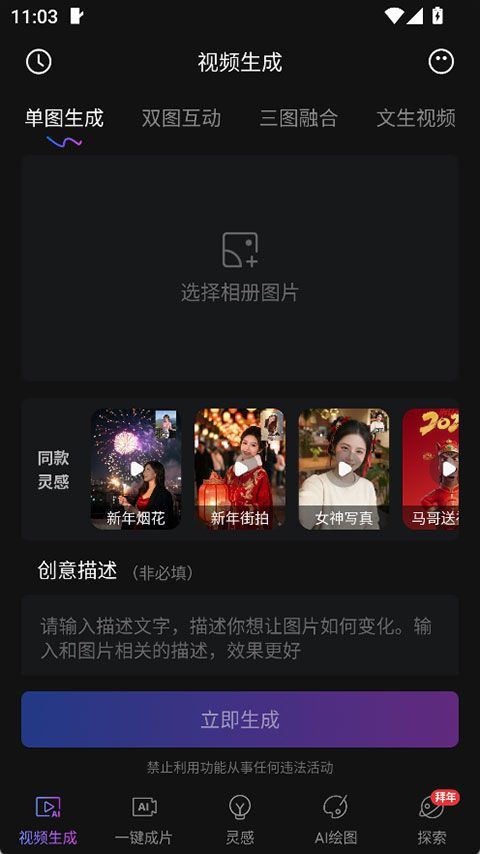Open the 灵感 bottom tab
Image resolution: width=480 pixels, height=854 pixels.
(240, 821)
